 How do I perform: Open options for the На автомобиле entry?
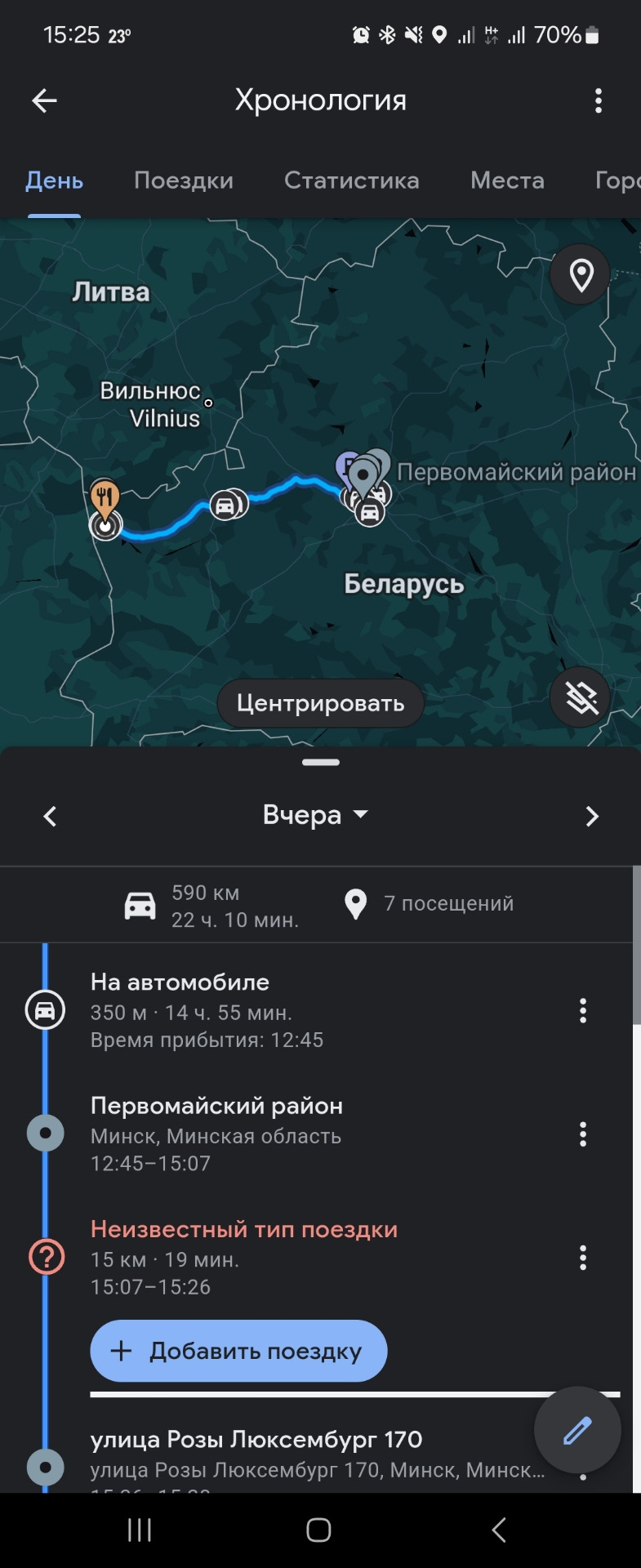click(x=583, y=1011)
